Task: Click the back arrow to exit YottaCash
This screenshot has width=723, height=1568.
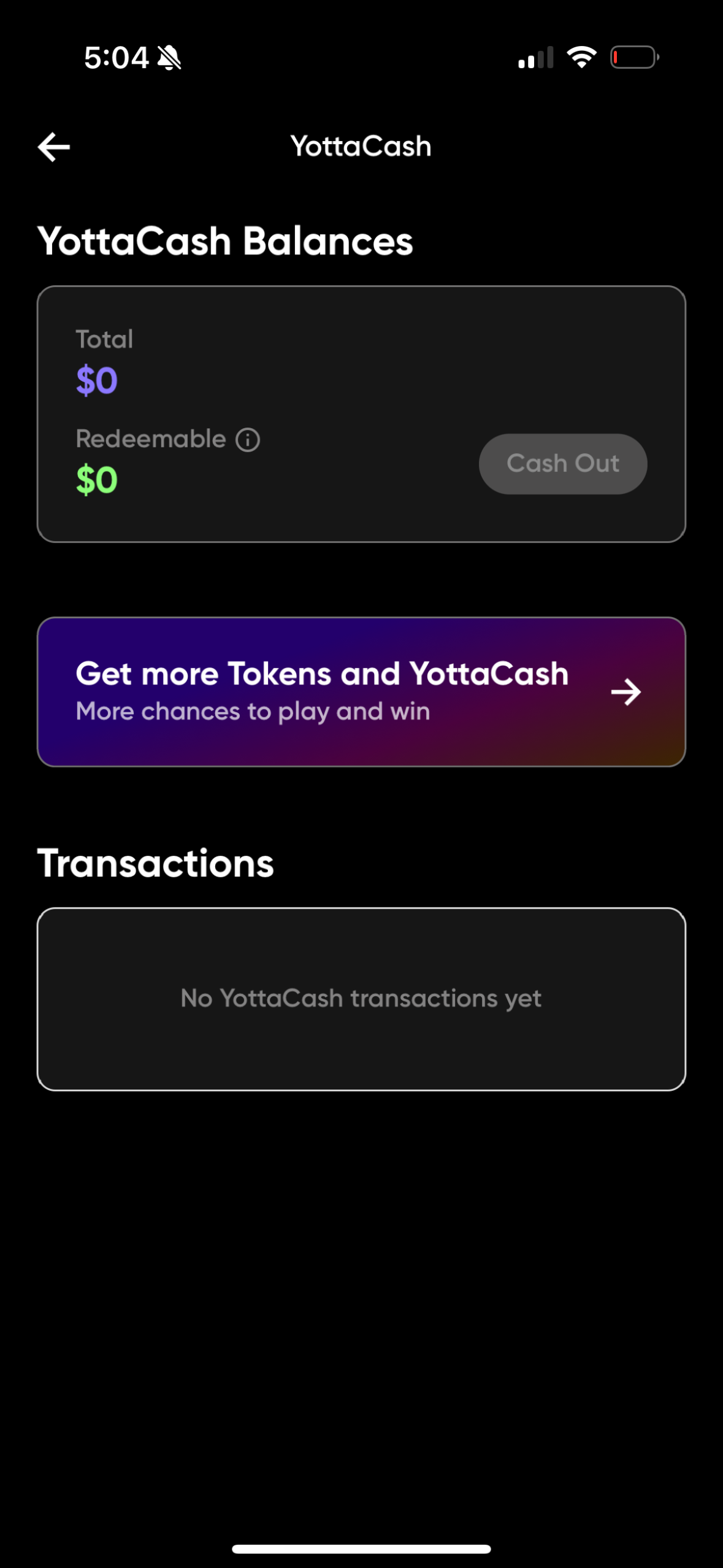Action: [53, 147]
